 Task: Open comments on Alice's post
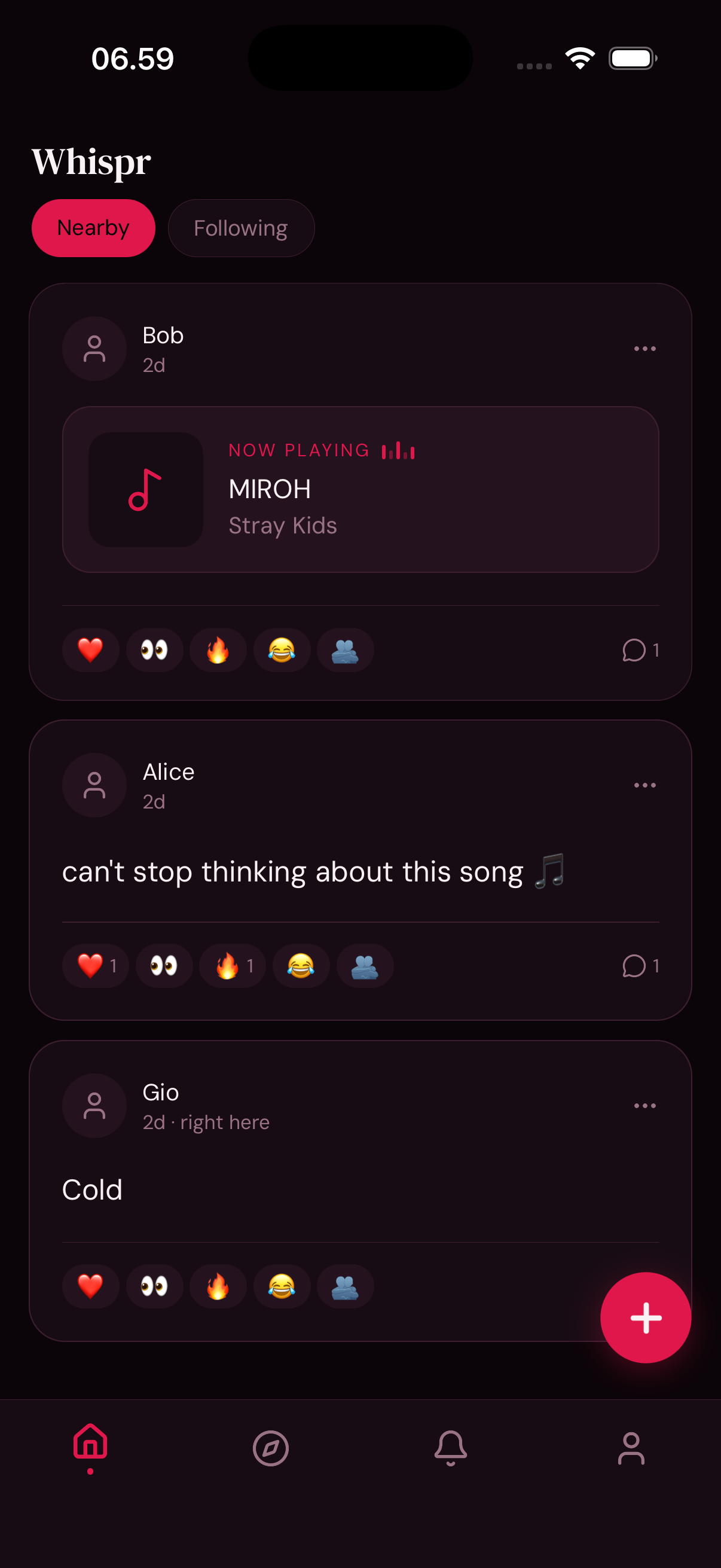pos(640,966)
